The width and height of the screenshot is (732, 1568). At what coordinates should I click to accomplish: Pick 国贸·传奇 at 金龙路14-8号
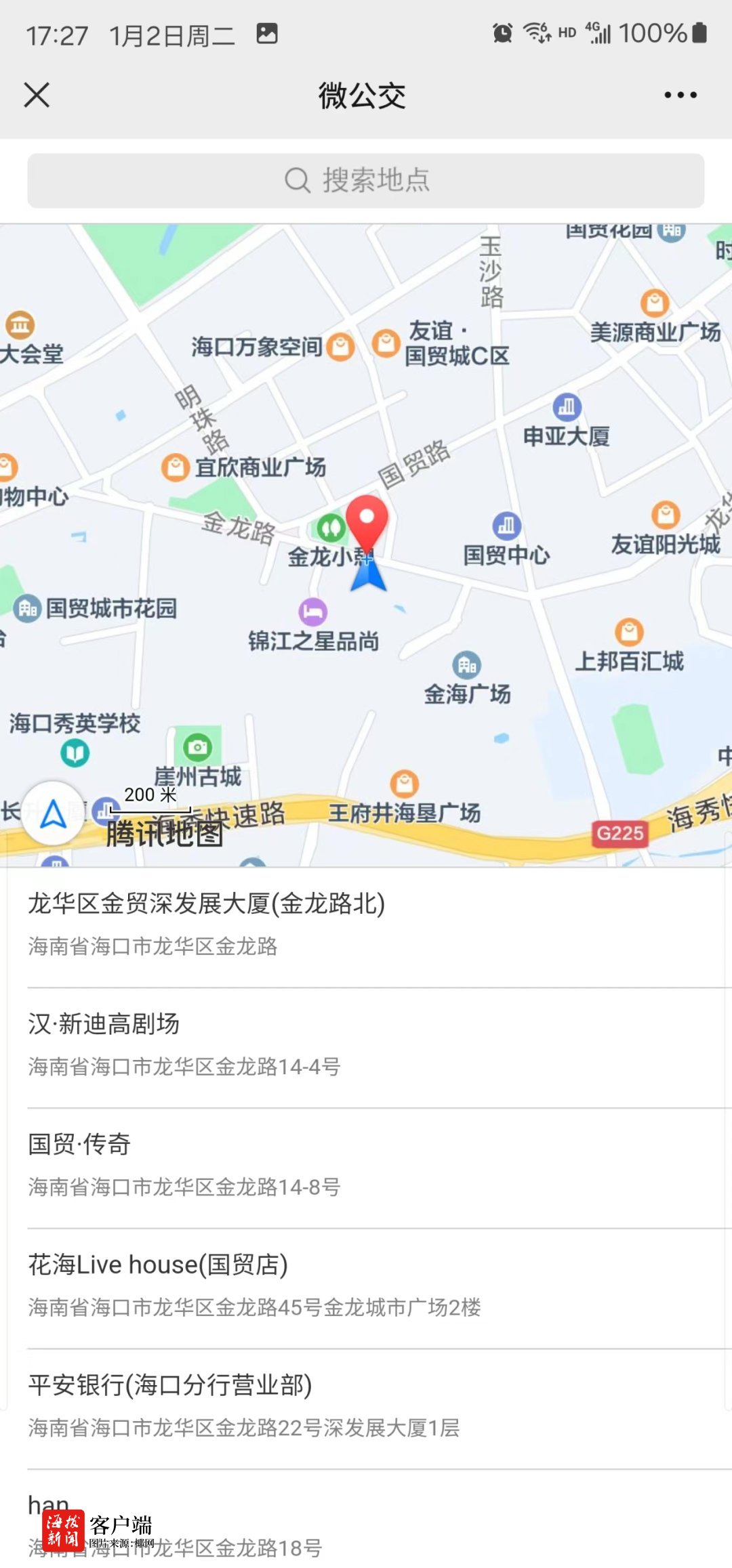366,1165
